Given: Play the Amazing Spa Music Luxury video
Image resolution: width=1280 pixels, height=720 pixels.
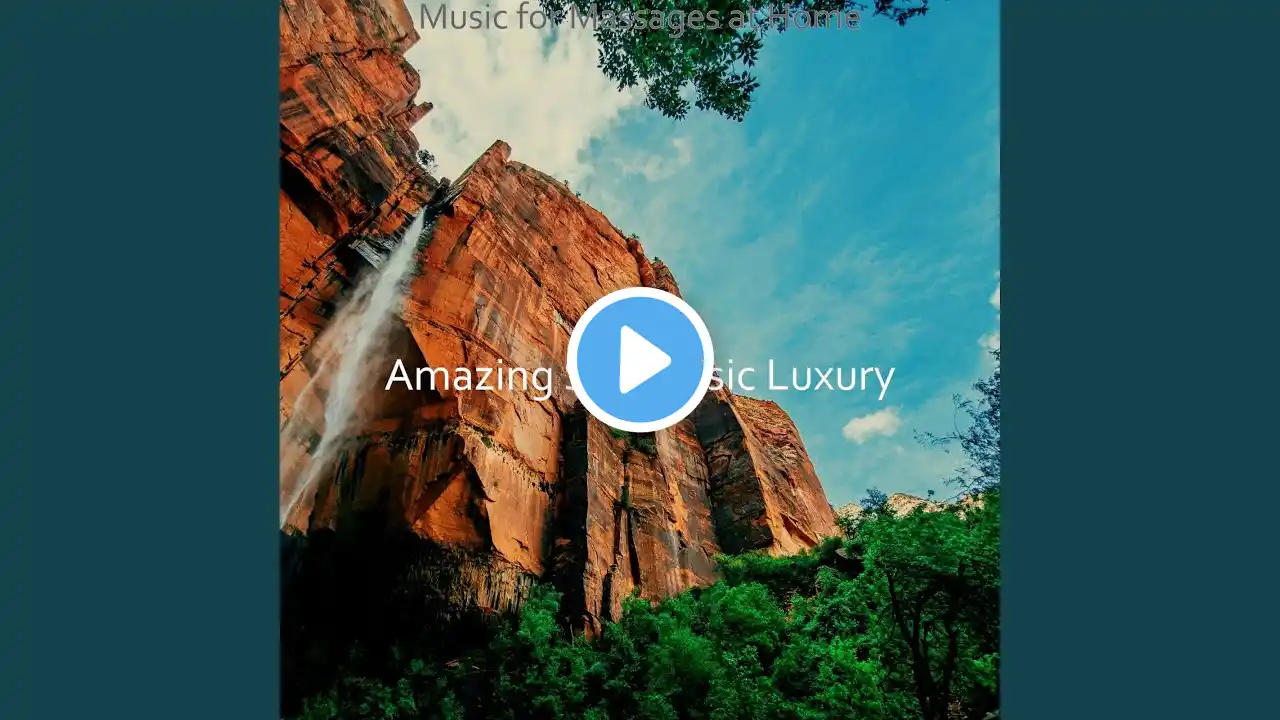Looking at the screenshot, I should coord(640,359).
